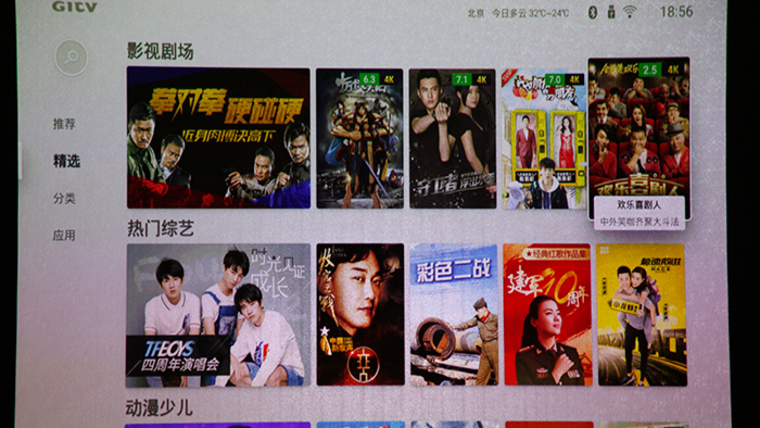Screen dimensions: 760x428
Task: Open the 建军90周年 poster
Action: (x=547, y=314)
